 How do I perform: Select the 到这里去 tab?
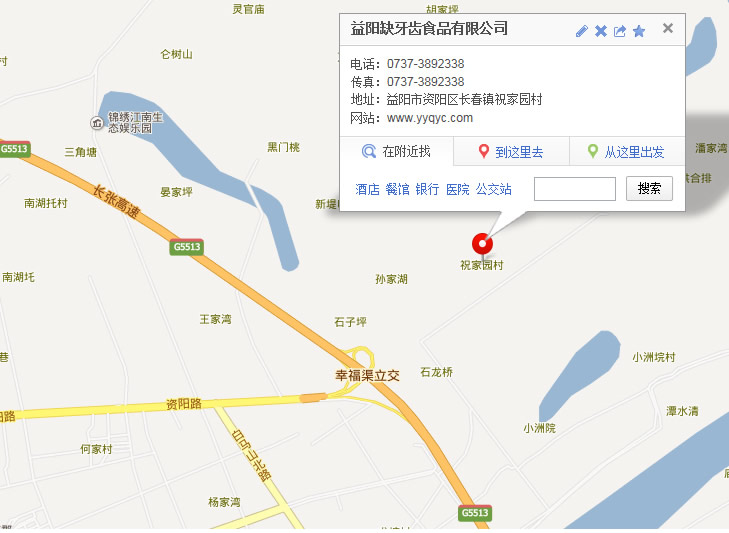(x=511, y=152)
